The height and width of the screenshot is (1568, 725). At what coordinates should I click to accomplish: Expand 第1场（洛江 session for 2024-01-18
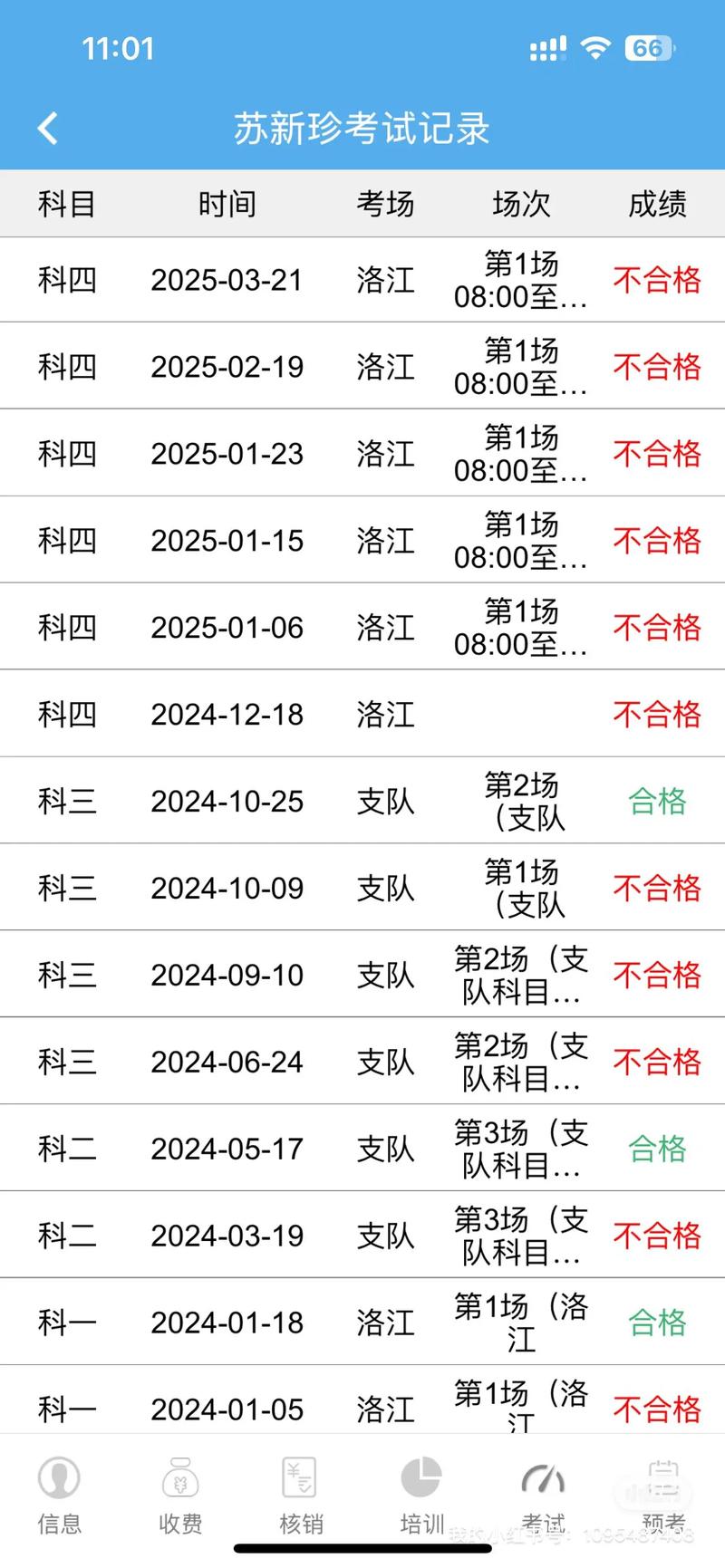[x=522, y=1322]
